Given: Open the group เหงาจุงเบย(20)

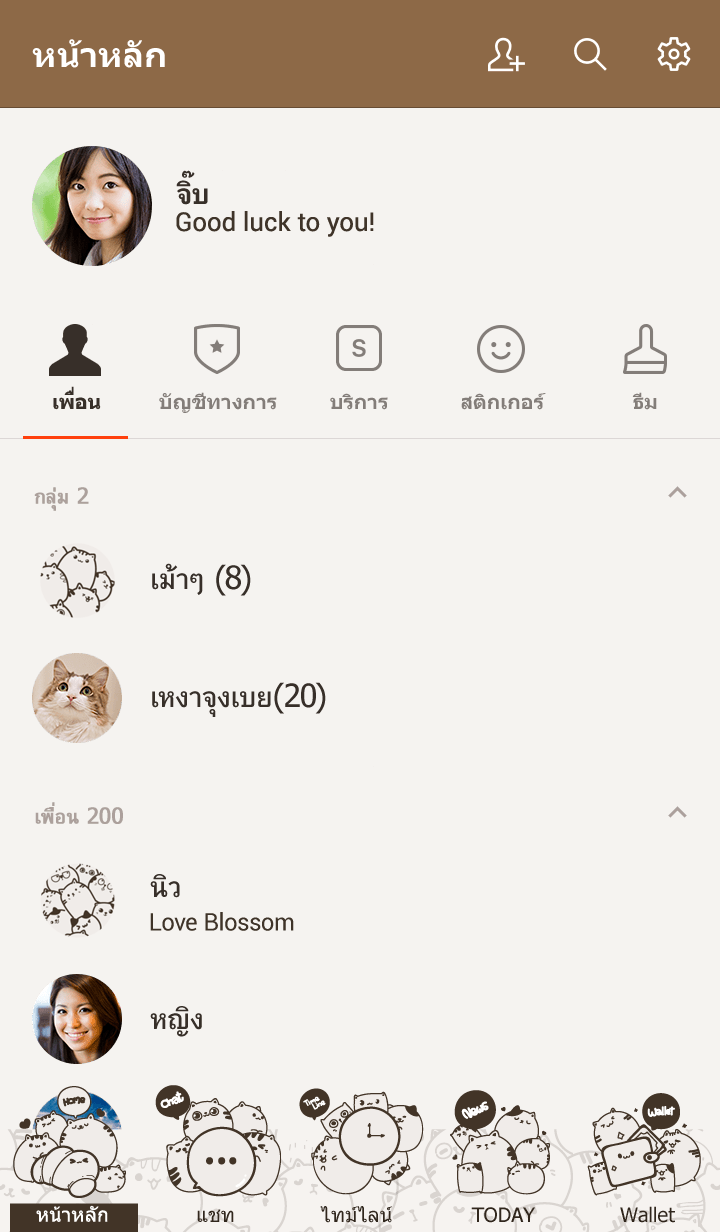Looking at the screenshot, I should (x=238, y=698).
